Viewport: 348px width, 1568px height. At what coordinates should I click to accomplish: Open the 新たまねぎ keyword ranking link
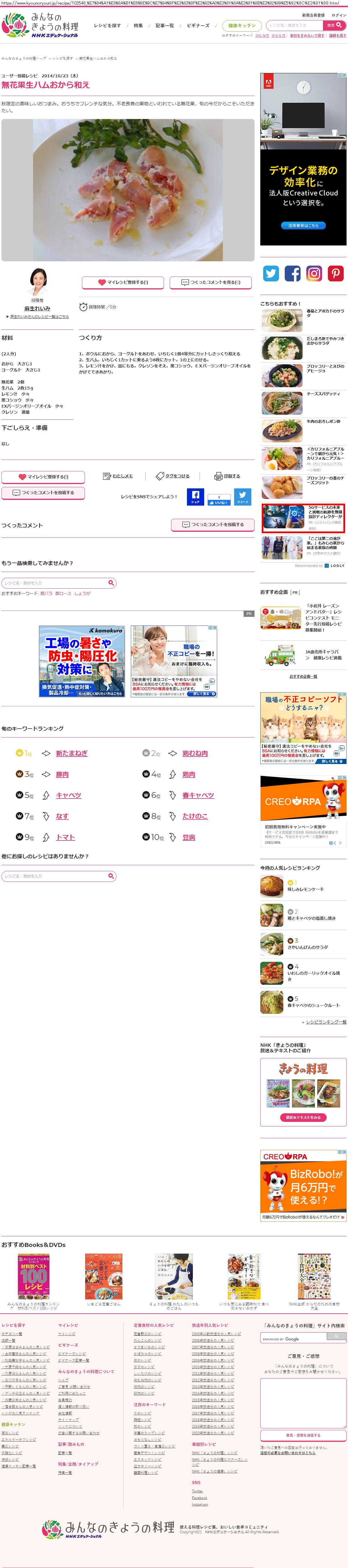click(x=72, y=754)
